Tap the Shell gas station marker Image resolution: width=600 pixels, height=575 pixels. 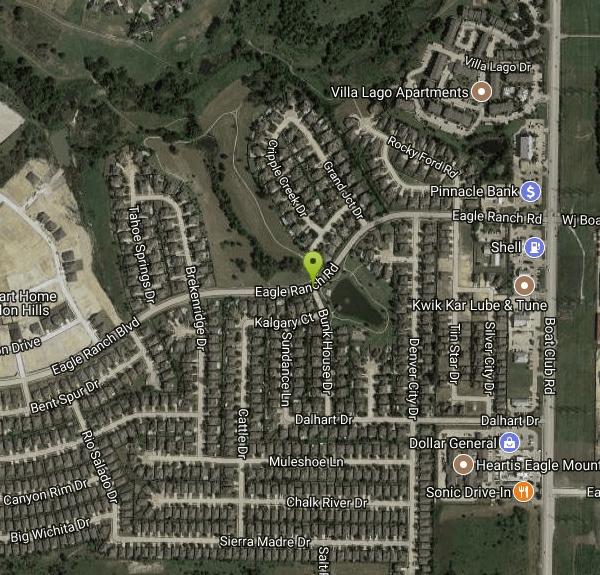(x=536, y=246)
